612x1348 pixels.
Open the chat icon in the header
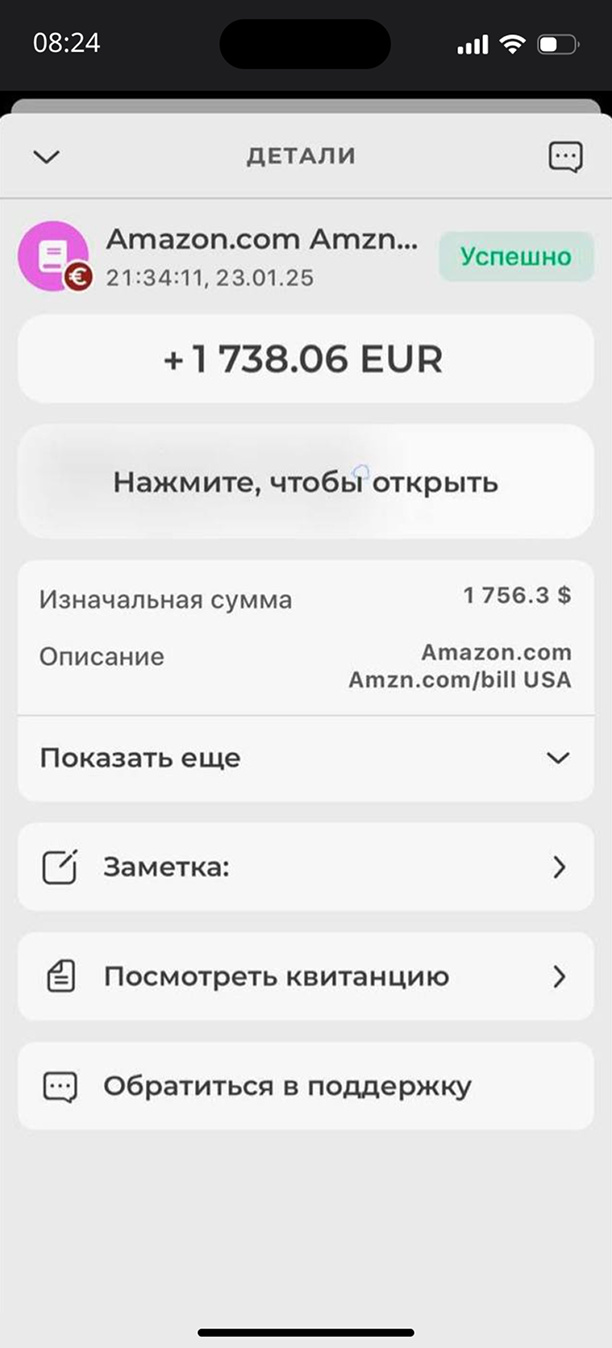click(x=565, y=157)
